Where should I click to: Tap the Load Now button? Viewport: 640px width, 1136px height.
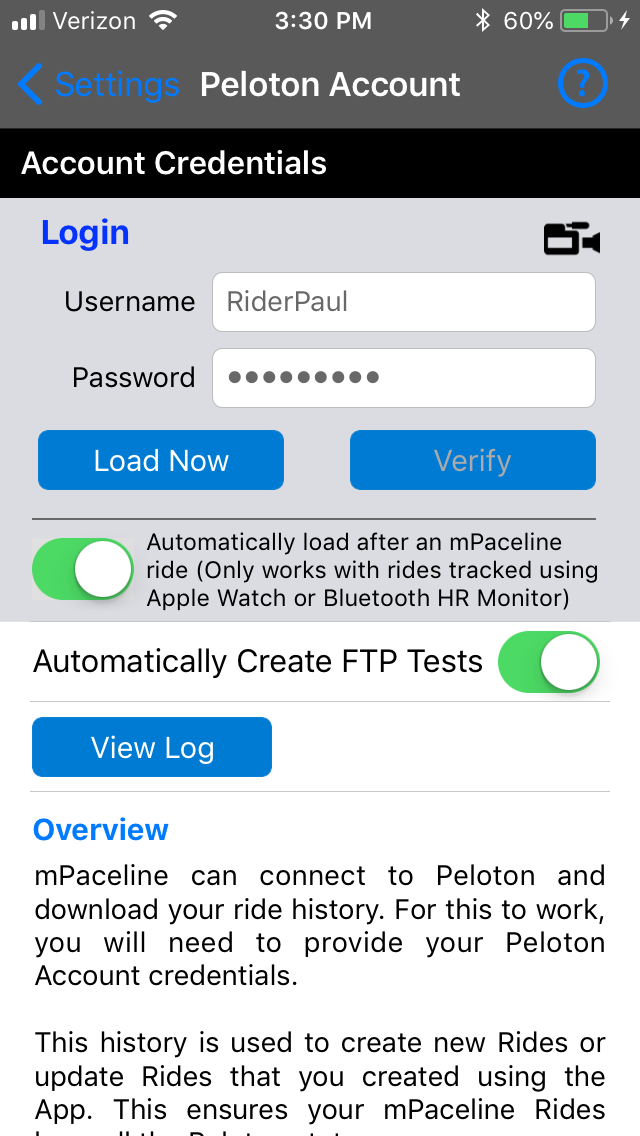(161, 460)
